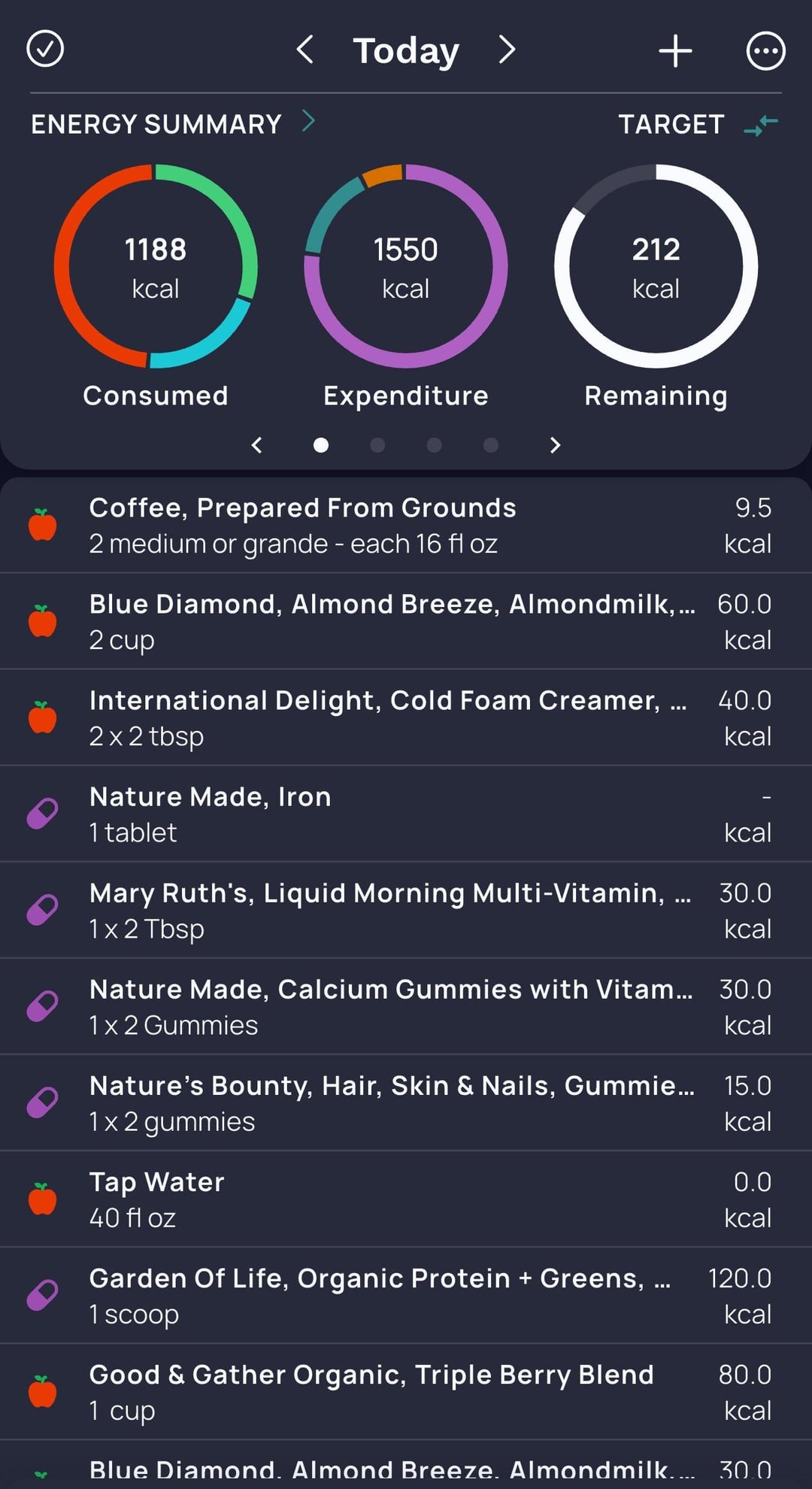Open Garden Of Life Organic Protein entry
The image size is (812, 1489).
pyautogui.click(x=406, y=1295)
